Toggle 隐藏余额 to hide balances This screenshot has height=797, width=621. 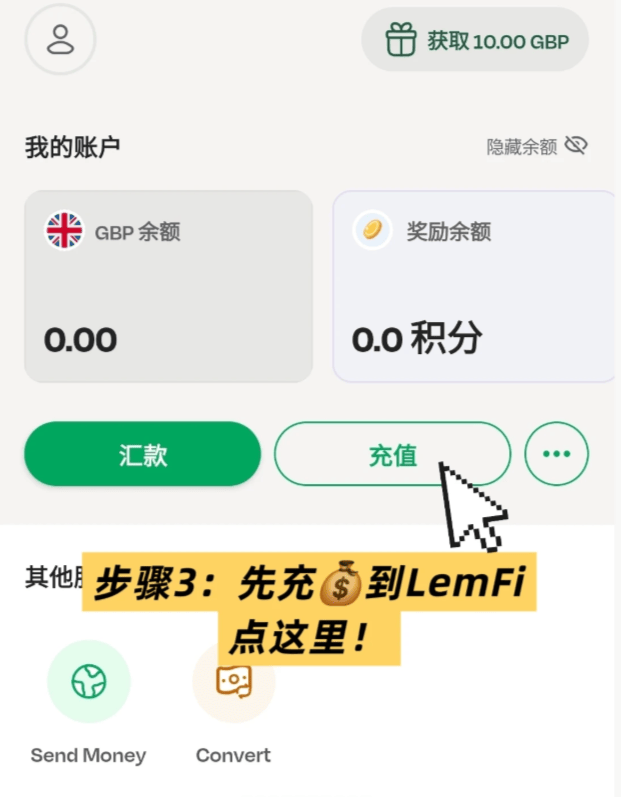(x=537, y=146)
